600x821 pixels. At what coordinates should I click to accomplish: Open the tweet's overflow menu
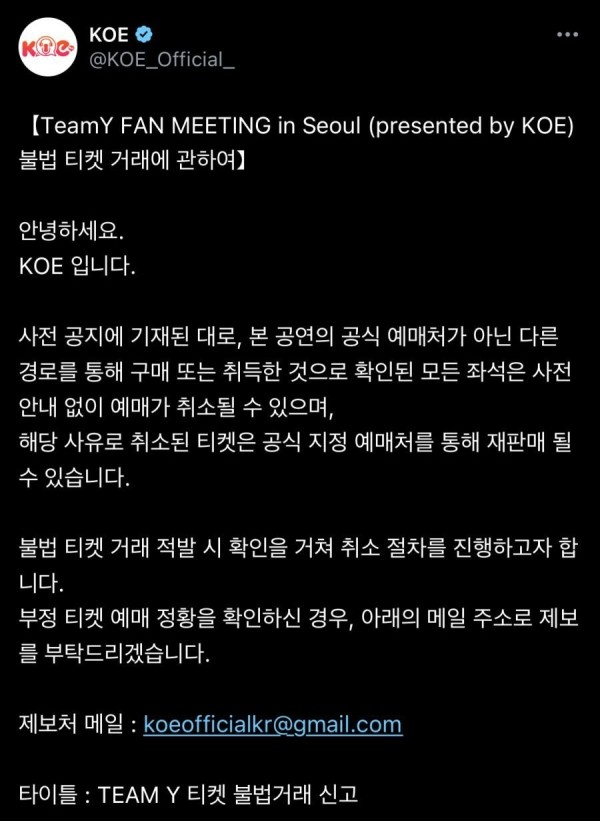pyautogui.click(x=567, y=36)
